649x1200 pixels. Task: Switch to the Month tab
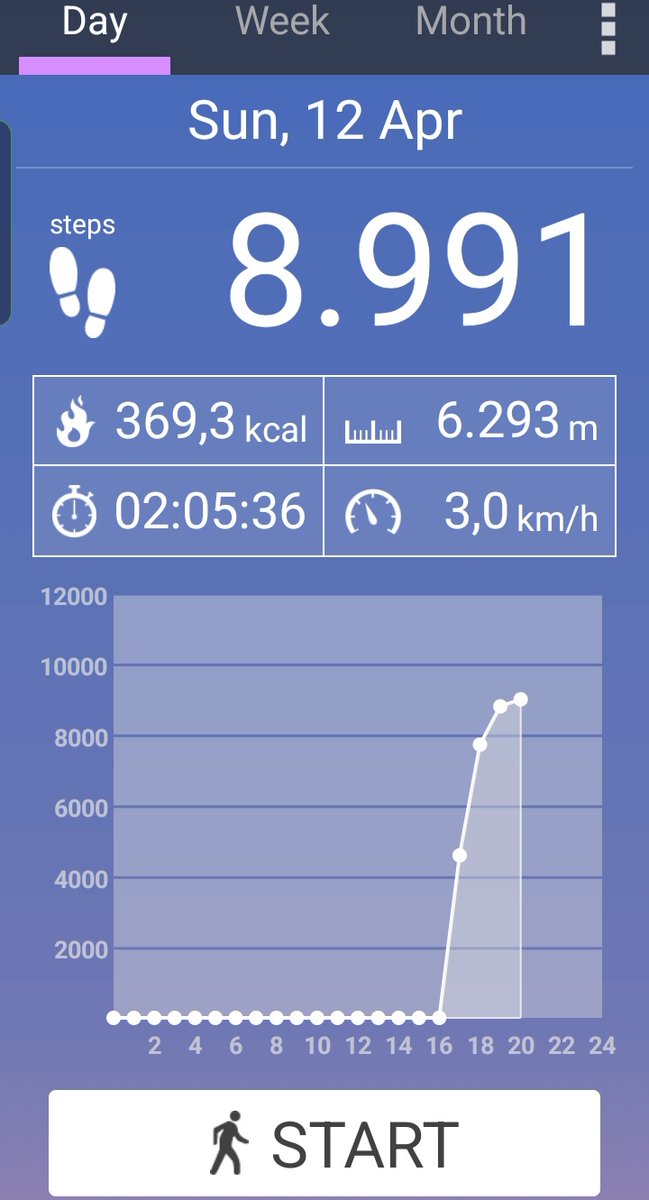[470, 22]
